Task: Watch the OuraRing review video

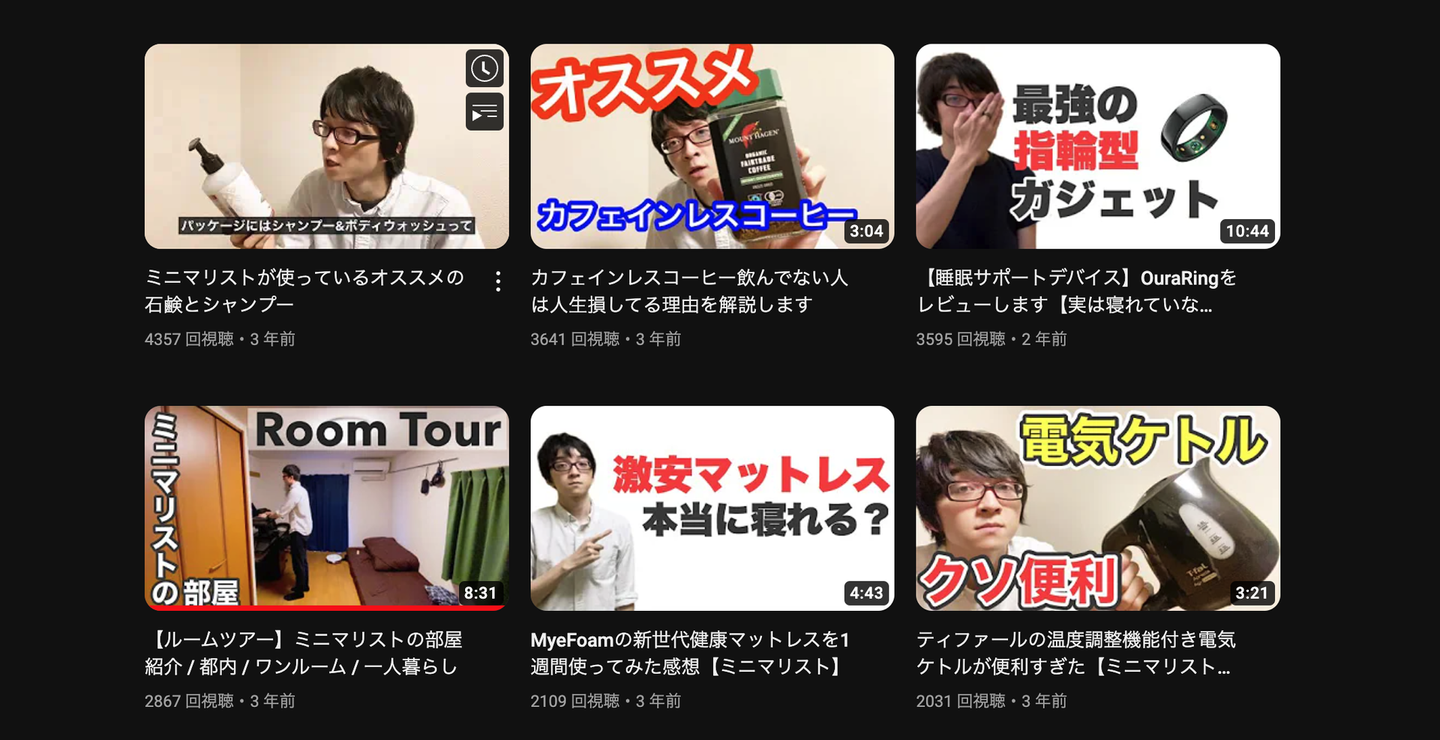Action: click(x=1097, y=146)
